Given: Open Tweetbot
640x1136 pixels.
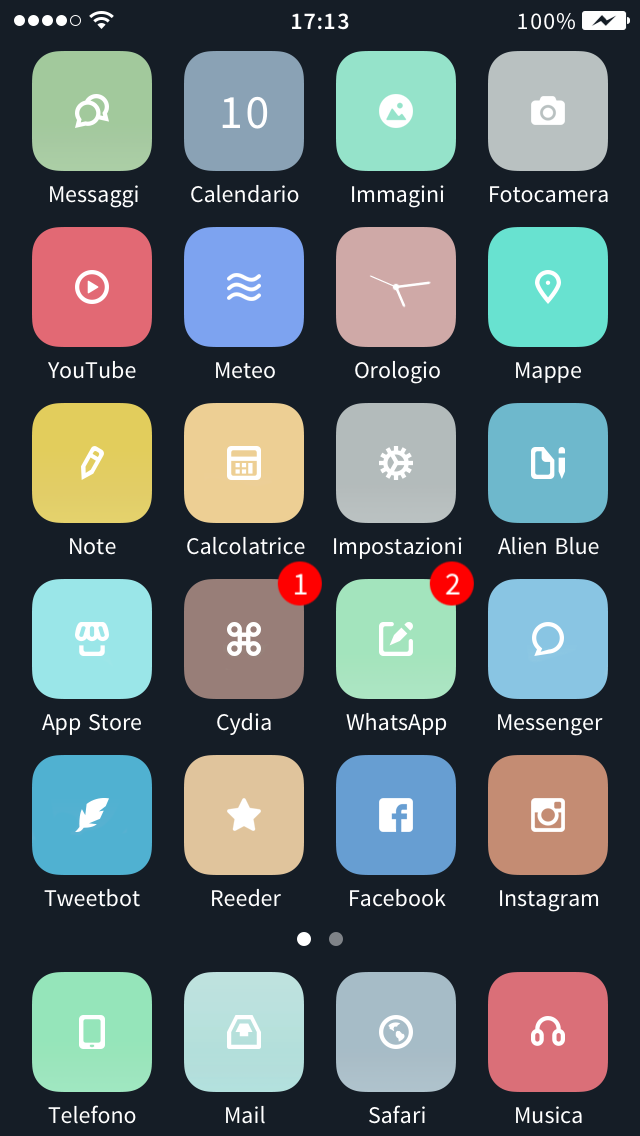Looking at the screenshot, I should coord(92,815).
